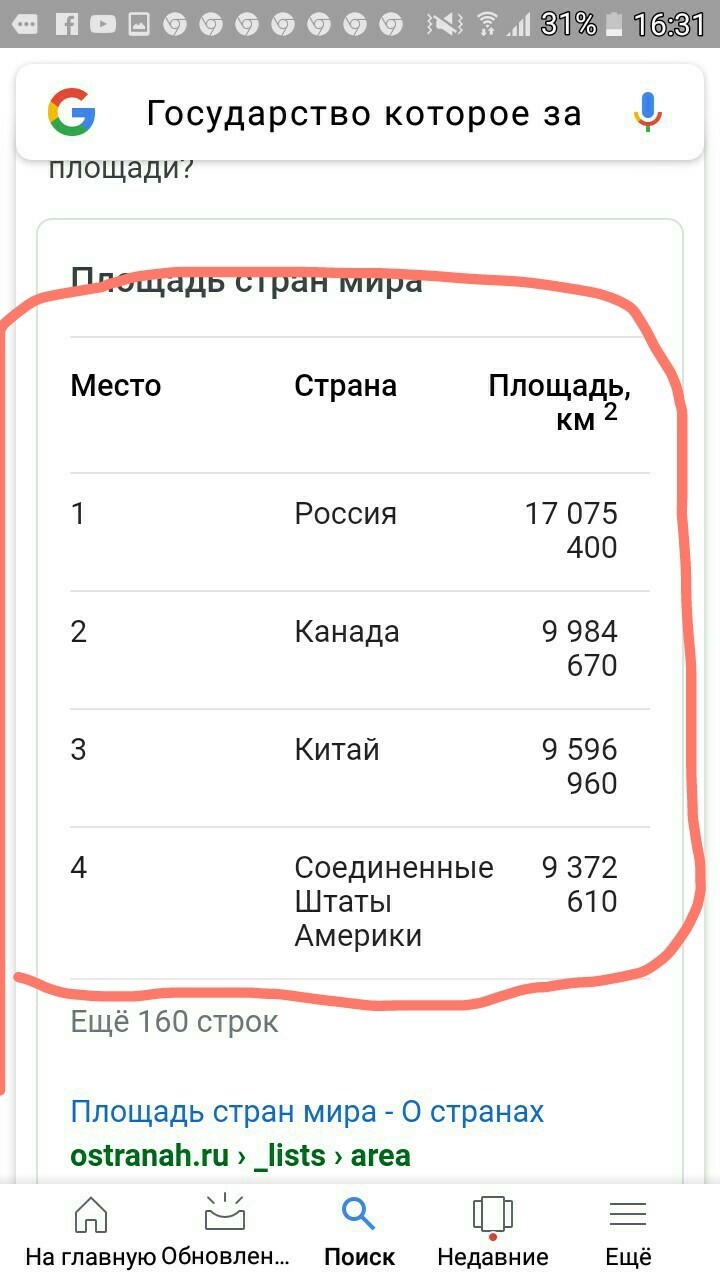This screenshot has height=1280, width=720.
Task: Select the "Поиск" tab
Action: click(x=359, y=1231)
